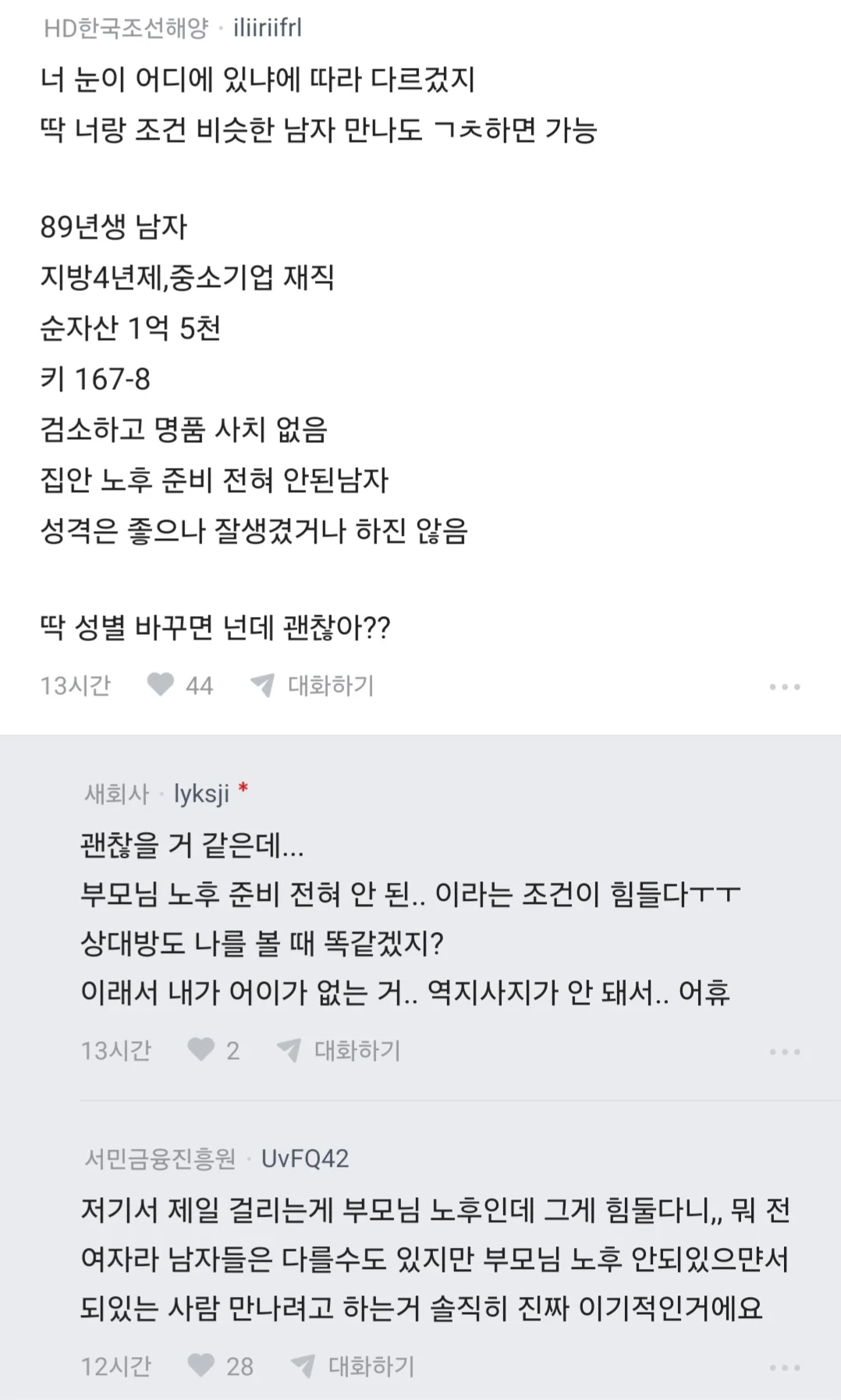
Task: Open more options for UvFQ42's reply
Action: 784,1367
